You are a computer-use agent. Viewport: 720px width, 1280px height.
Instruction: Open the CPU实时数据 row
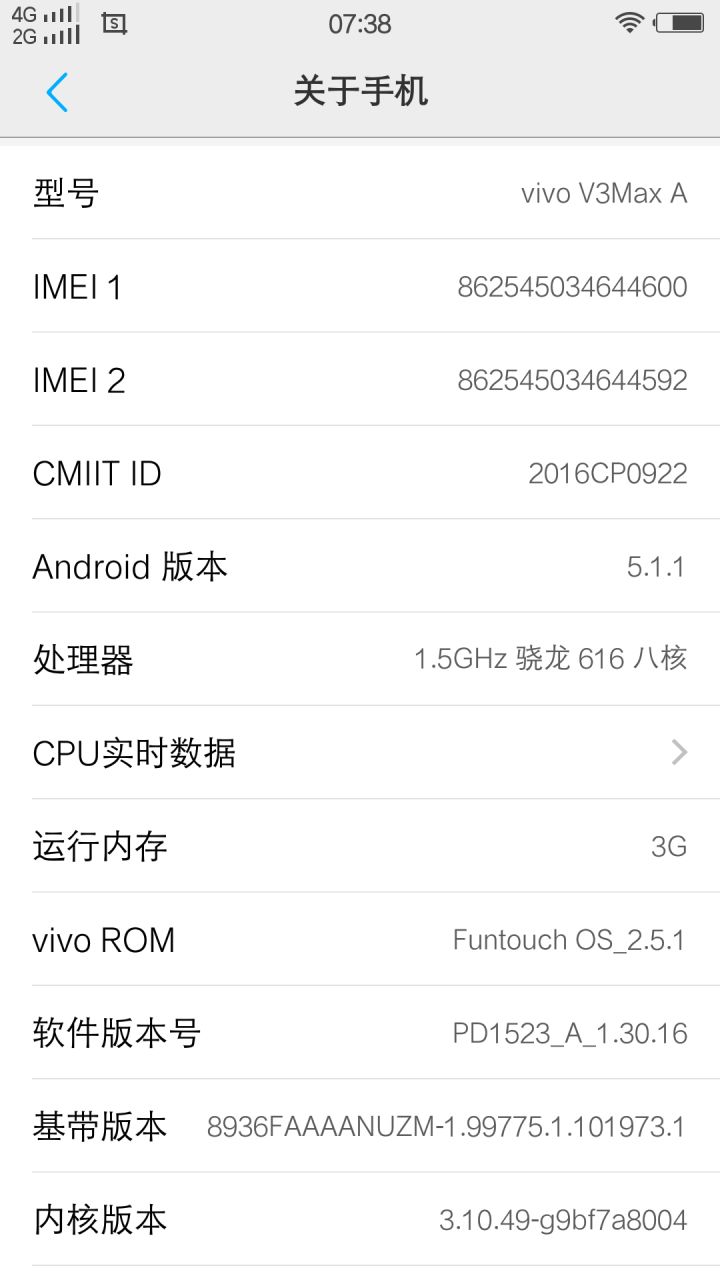tap(360, 752)
